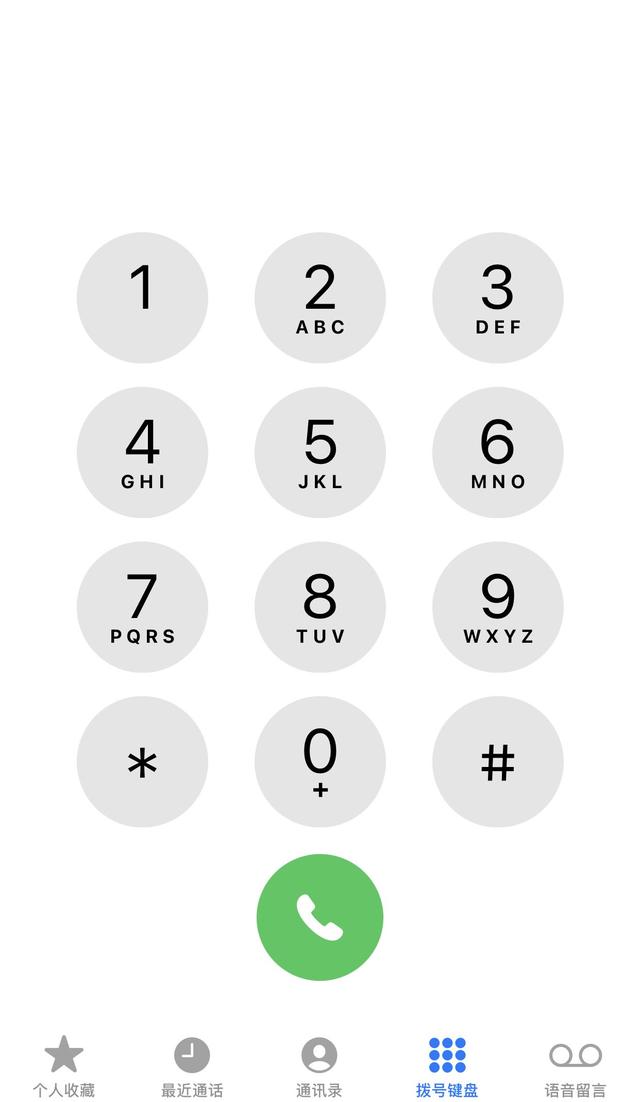Tap the 2 ABC key
Image resolution: width=640 pixels, height=1102 pixels.
tap(320, 298)
